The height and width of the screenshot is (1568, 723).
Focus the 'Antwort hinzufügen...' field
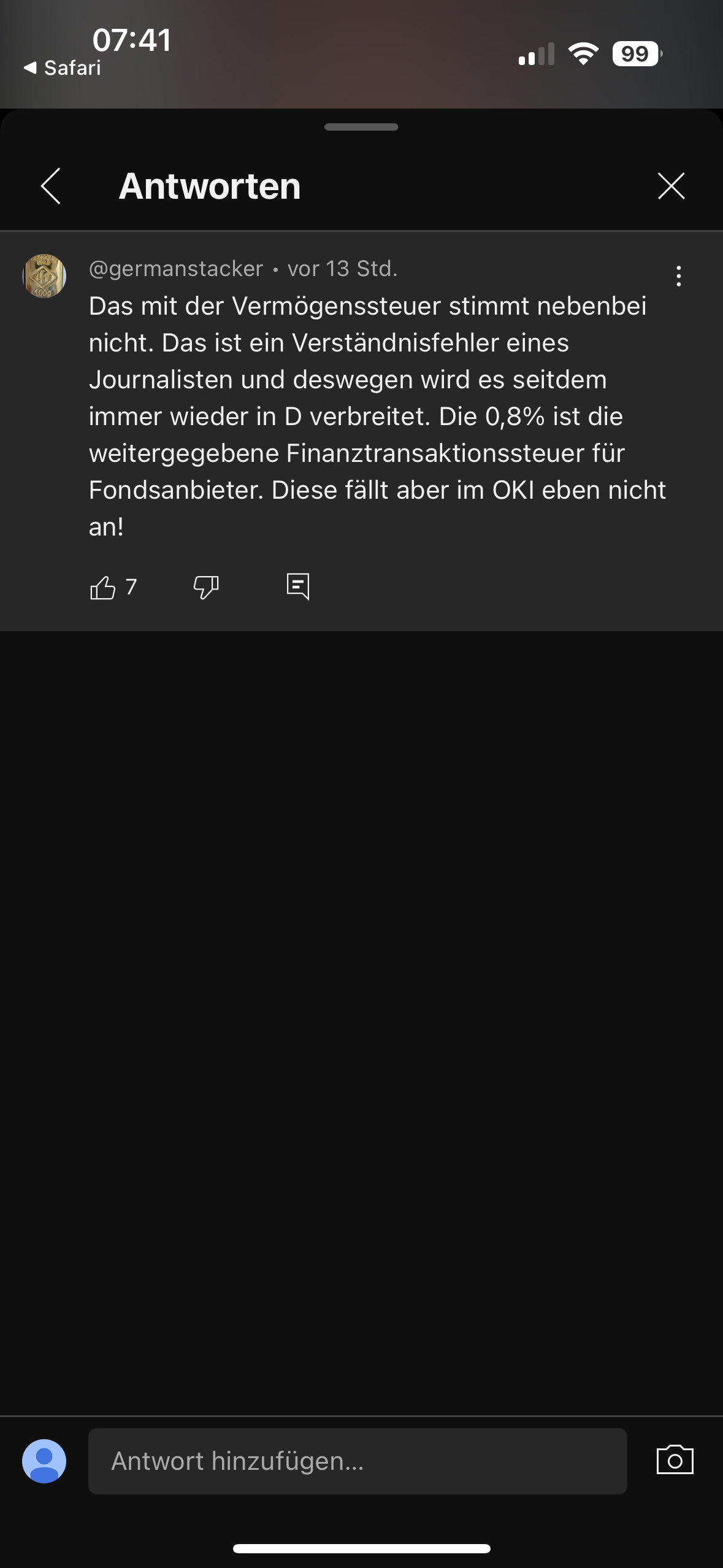click(358, 1461)
